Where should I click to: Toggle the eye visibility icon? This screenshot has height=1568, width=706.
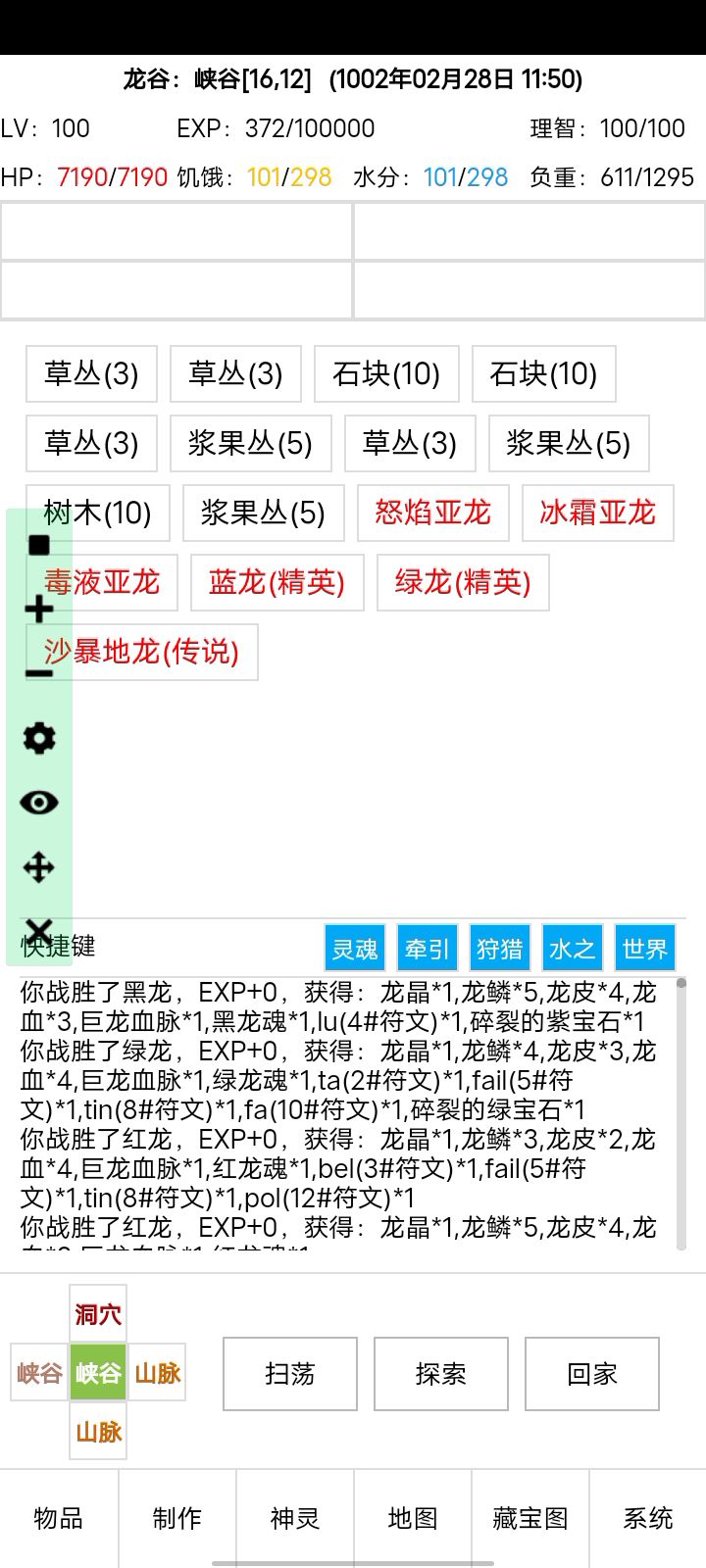[x=39, y=803]
